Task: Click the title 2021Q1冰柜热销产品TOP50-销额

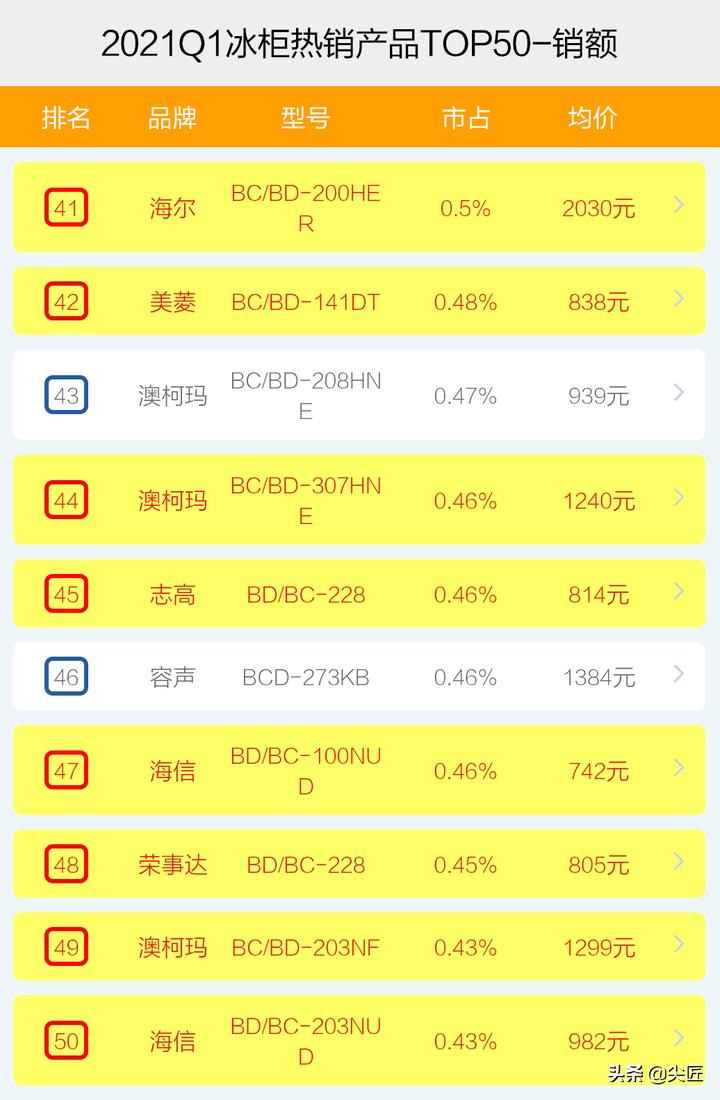Action: click(360, 42)
